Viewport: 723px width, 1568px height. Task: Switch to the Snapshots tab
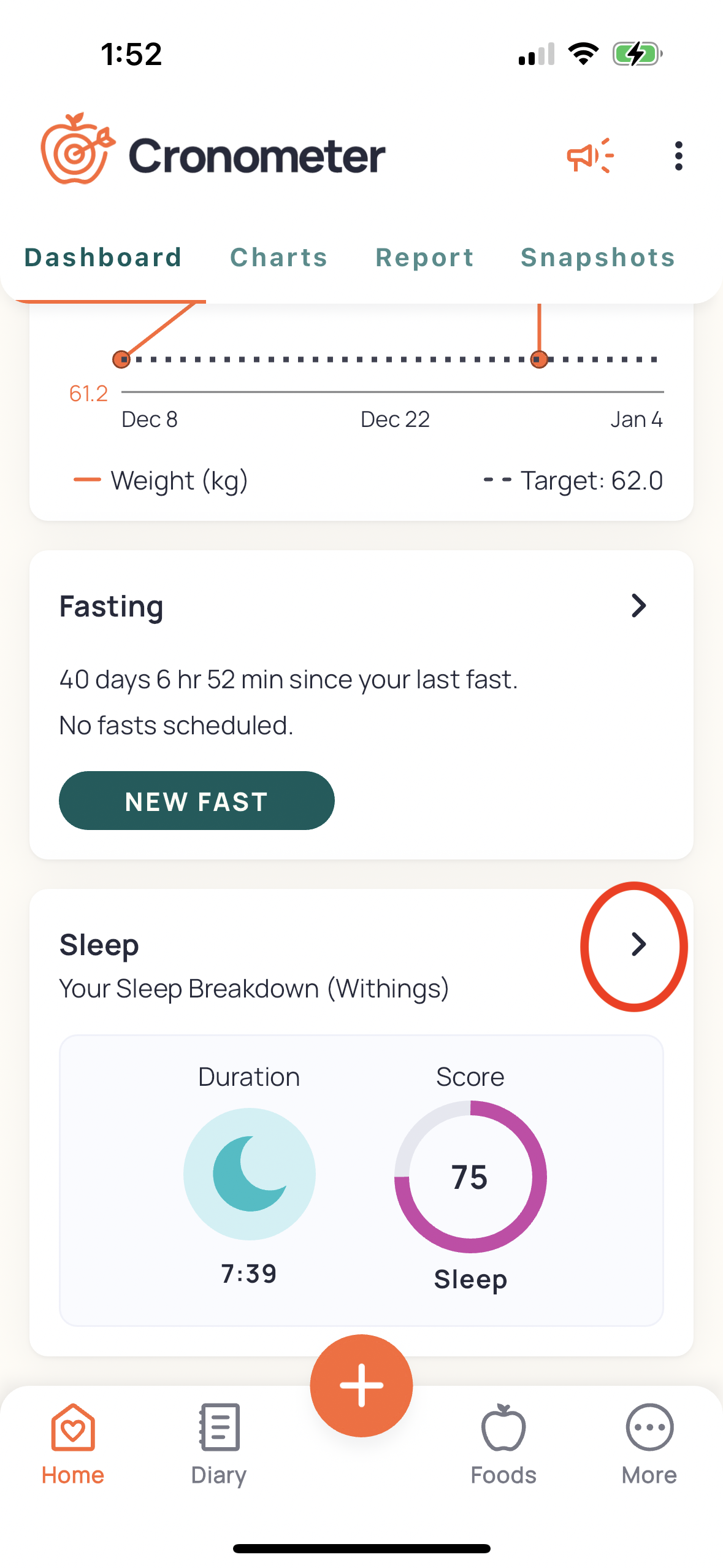click(x=598, y=257)
